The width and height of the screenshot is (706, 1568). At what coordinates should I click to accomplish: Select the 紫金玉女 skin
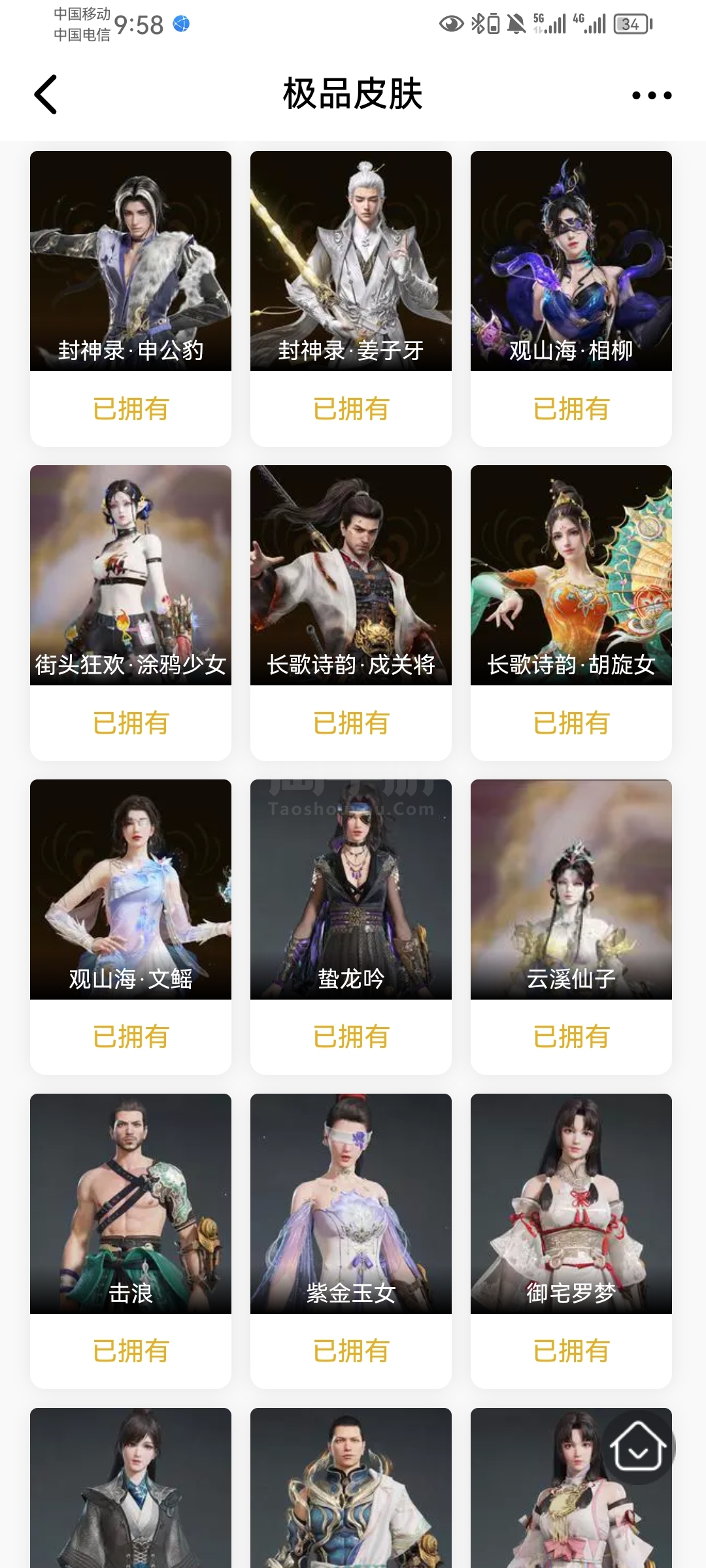(351, 1203)
